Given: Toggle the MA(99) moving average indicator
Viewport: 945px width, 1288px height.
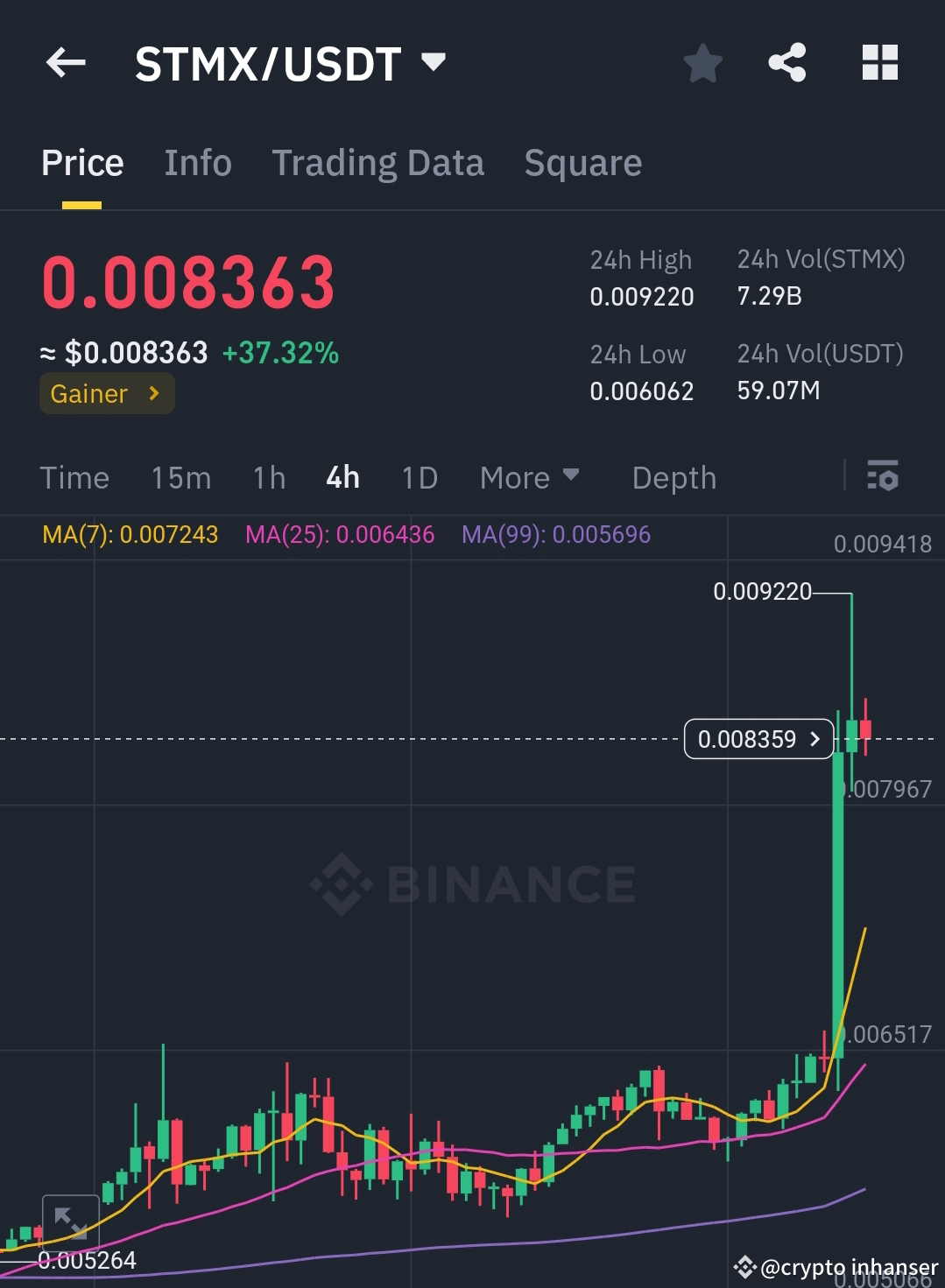Looking at the screenshot, I should click(x=554, y=534).
